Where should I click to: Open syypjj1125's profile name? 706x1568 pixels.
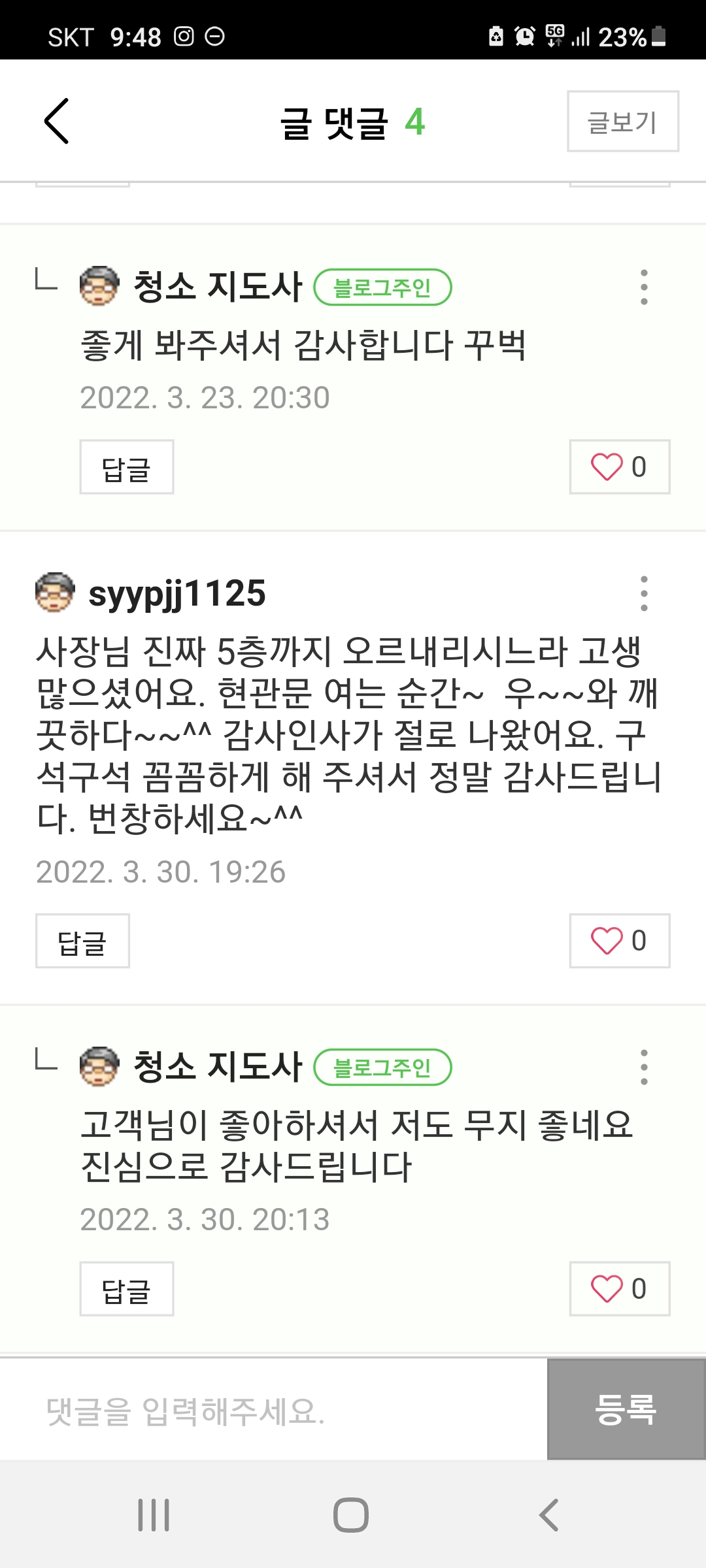[176, 594]
